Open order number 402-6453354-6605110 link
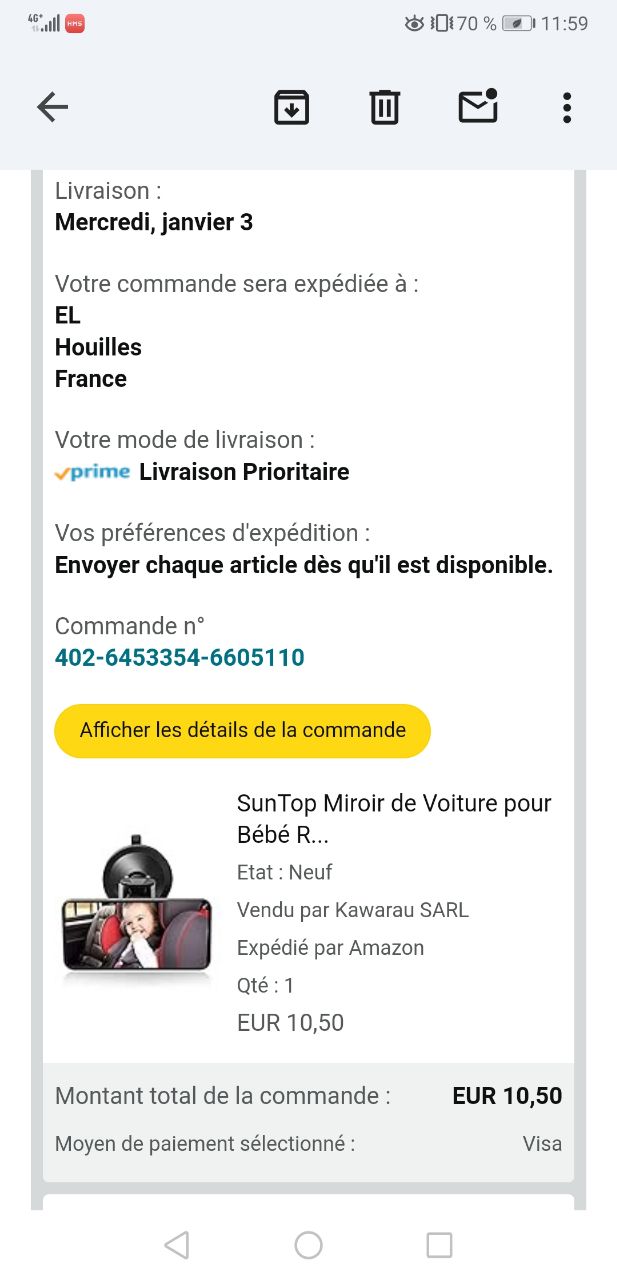Screen dimensions: 617x1280 point(180,658)
